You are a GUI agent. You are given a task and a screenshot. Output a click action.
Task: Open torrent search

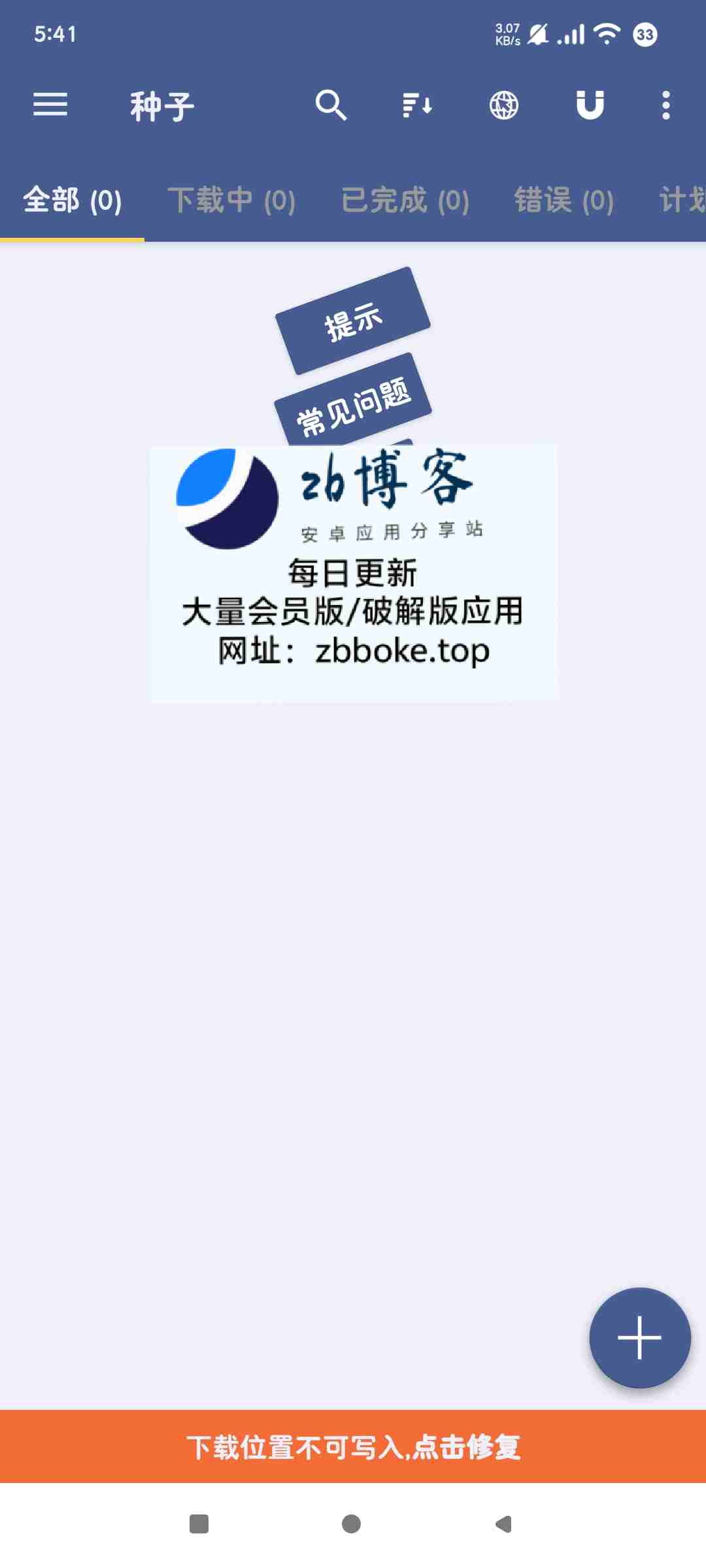pos(331,105)
